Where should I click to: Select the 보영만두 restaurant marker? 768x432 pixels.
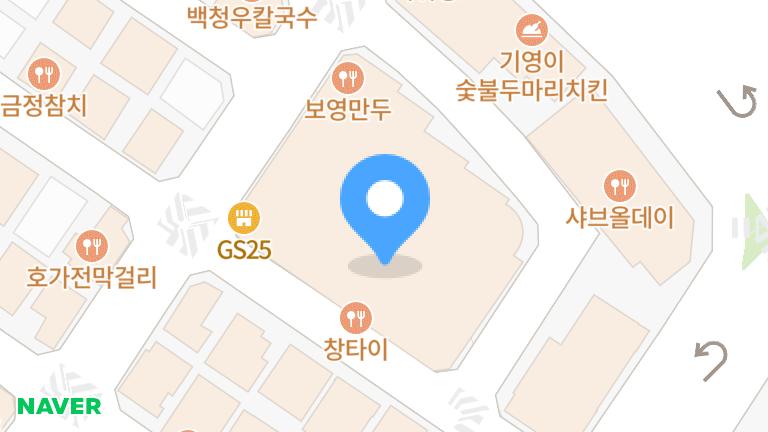tap(347, 76)
